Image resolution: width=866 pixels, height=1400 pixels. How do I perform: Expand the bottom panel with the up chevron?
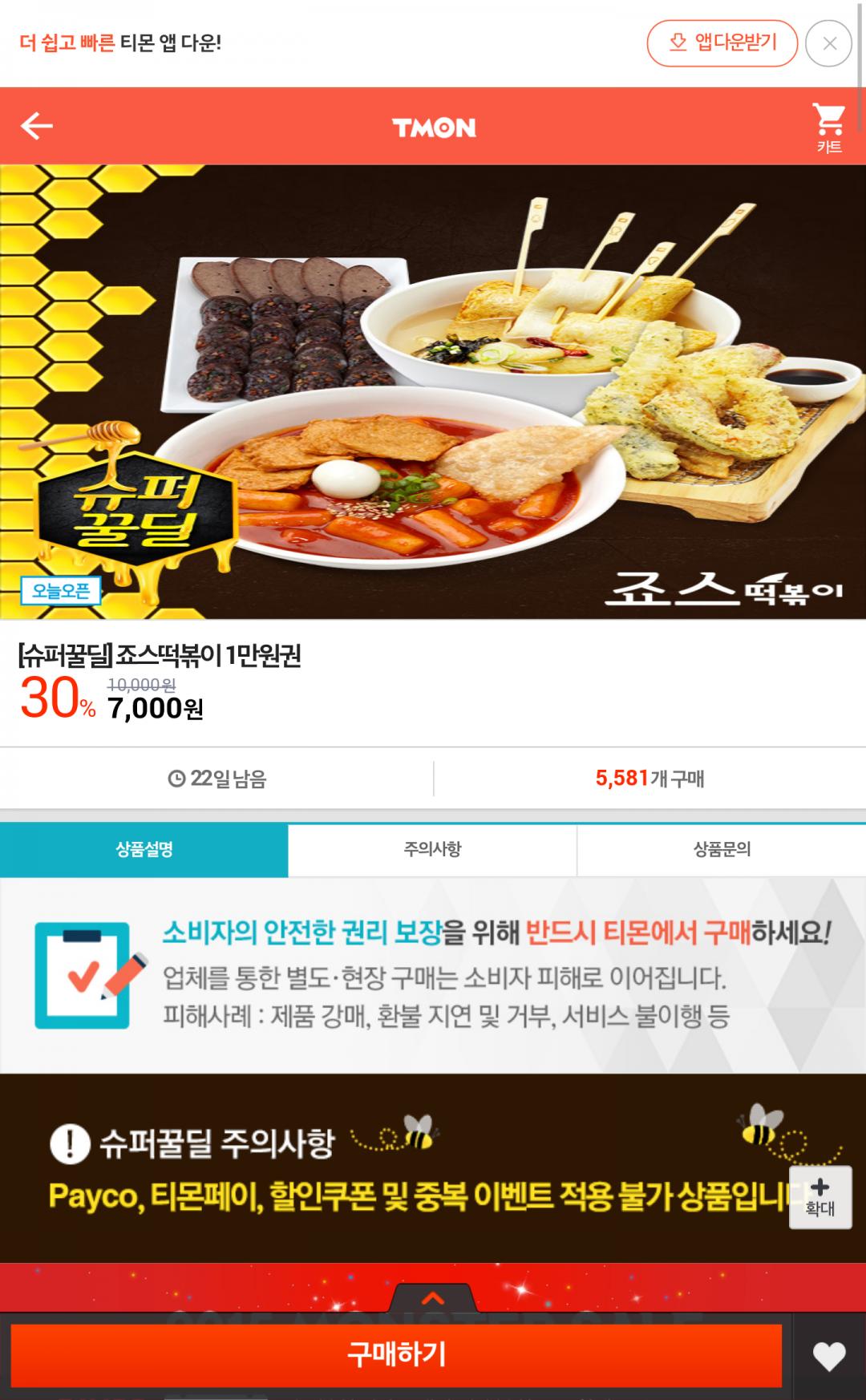coord(433,1298)
